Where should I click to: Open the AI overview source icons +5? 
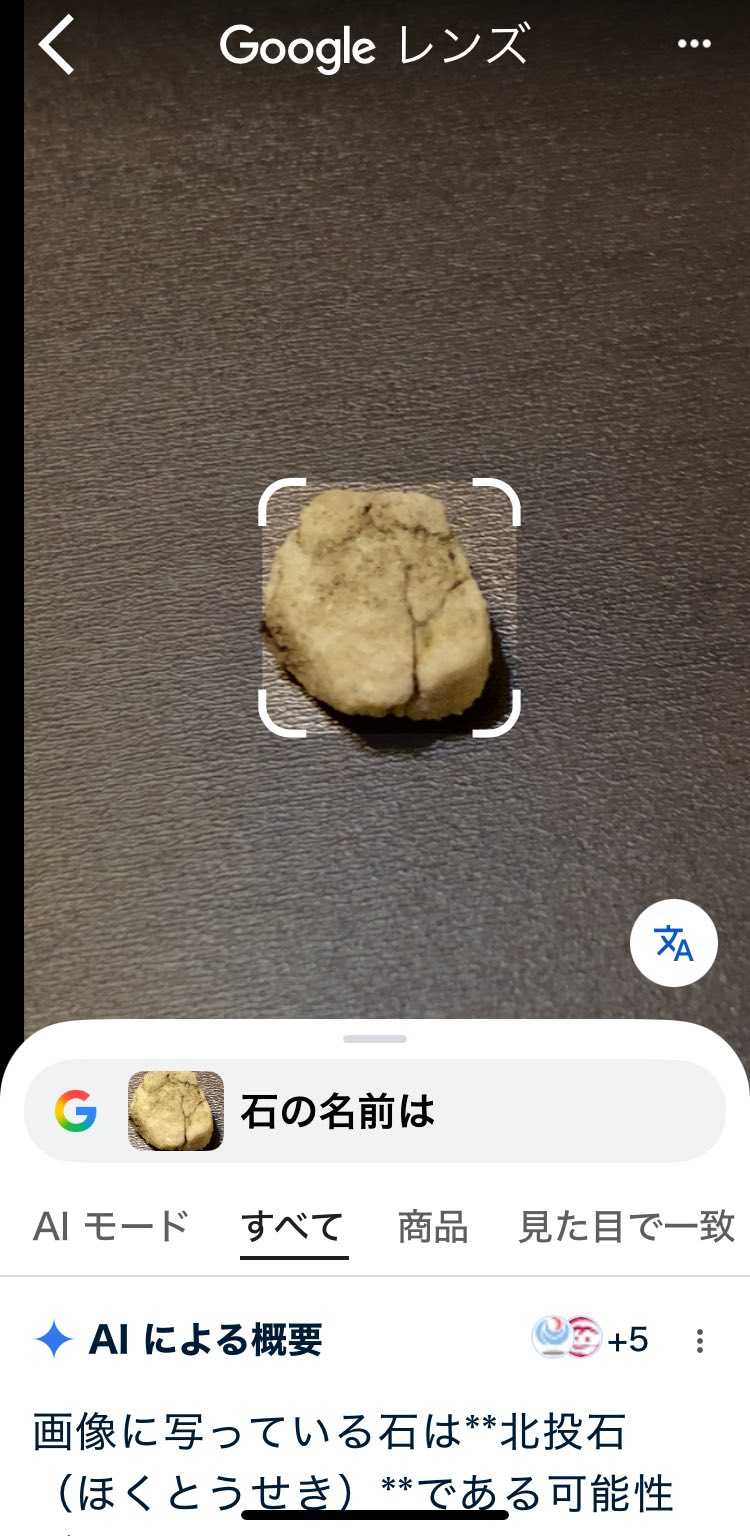[x=590, y=1339]
